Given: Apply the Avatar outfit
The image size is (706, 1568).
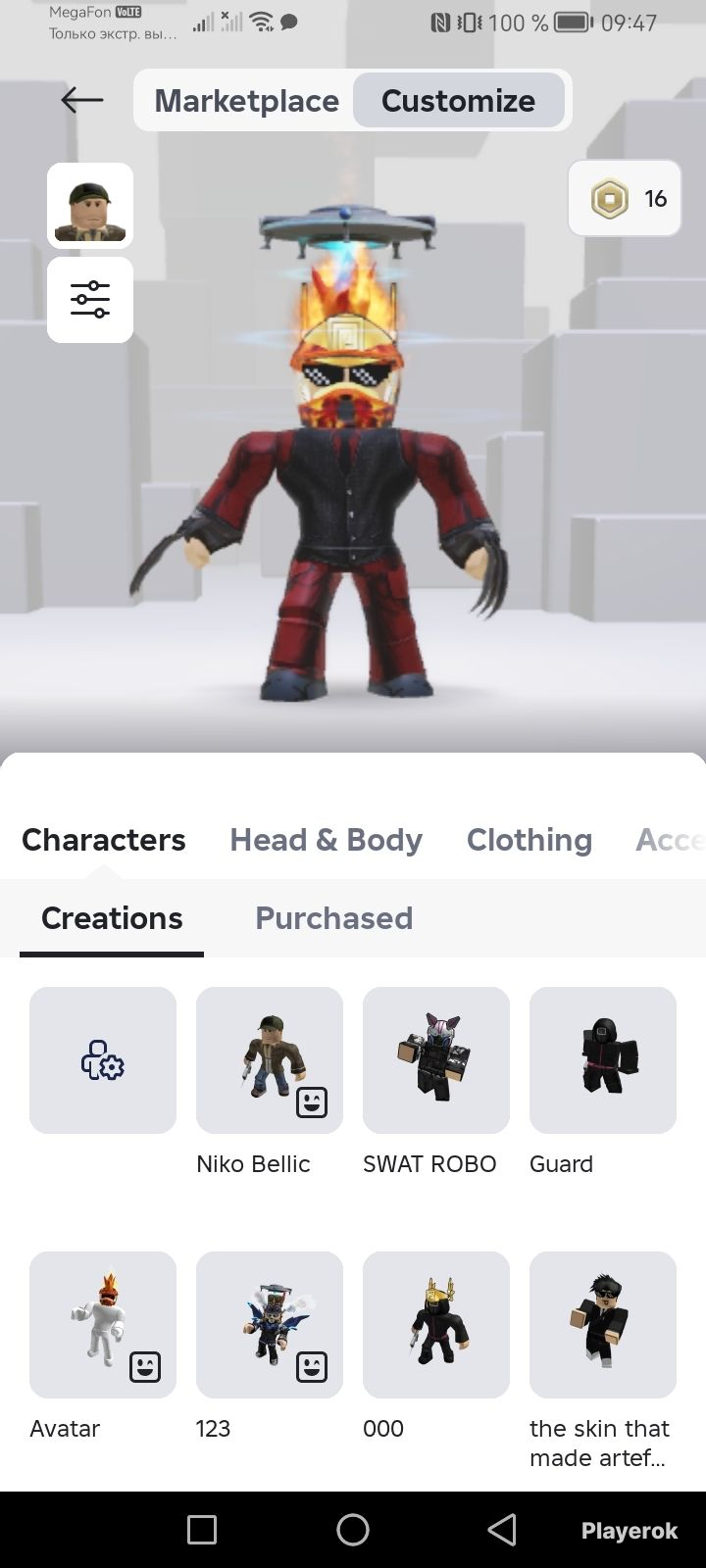Looking at the screenshot, I should point(103,1325).
